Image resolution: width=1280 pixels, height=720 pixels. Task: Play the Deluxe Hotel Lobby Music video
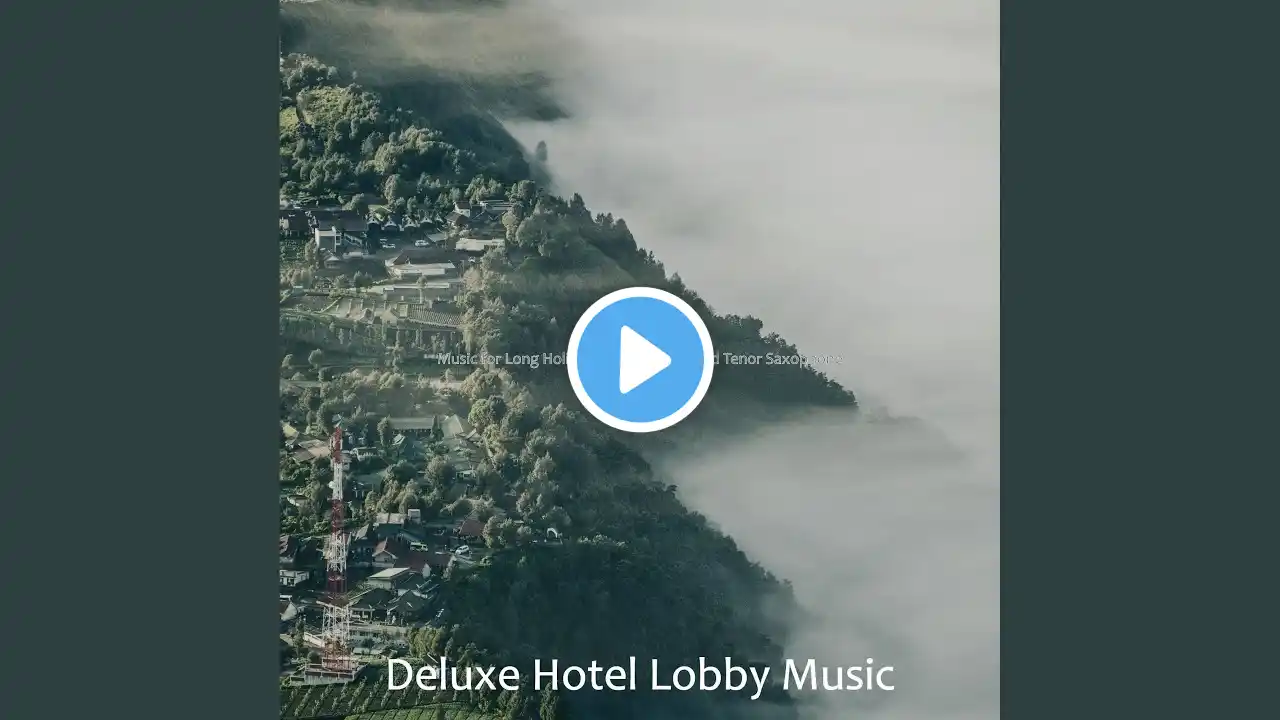640,360
